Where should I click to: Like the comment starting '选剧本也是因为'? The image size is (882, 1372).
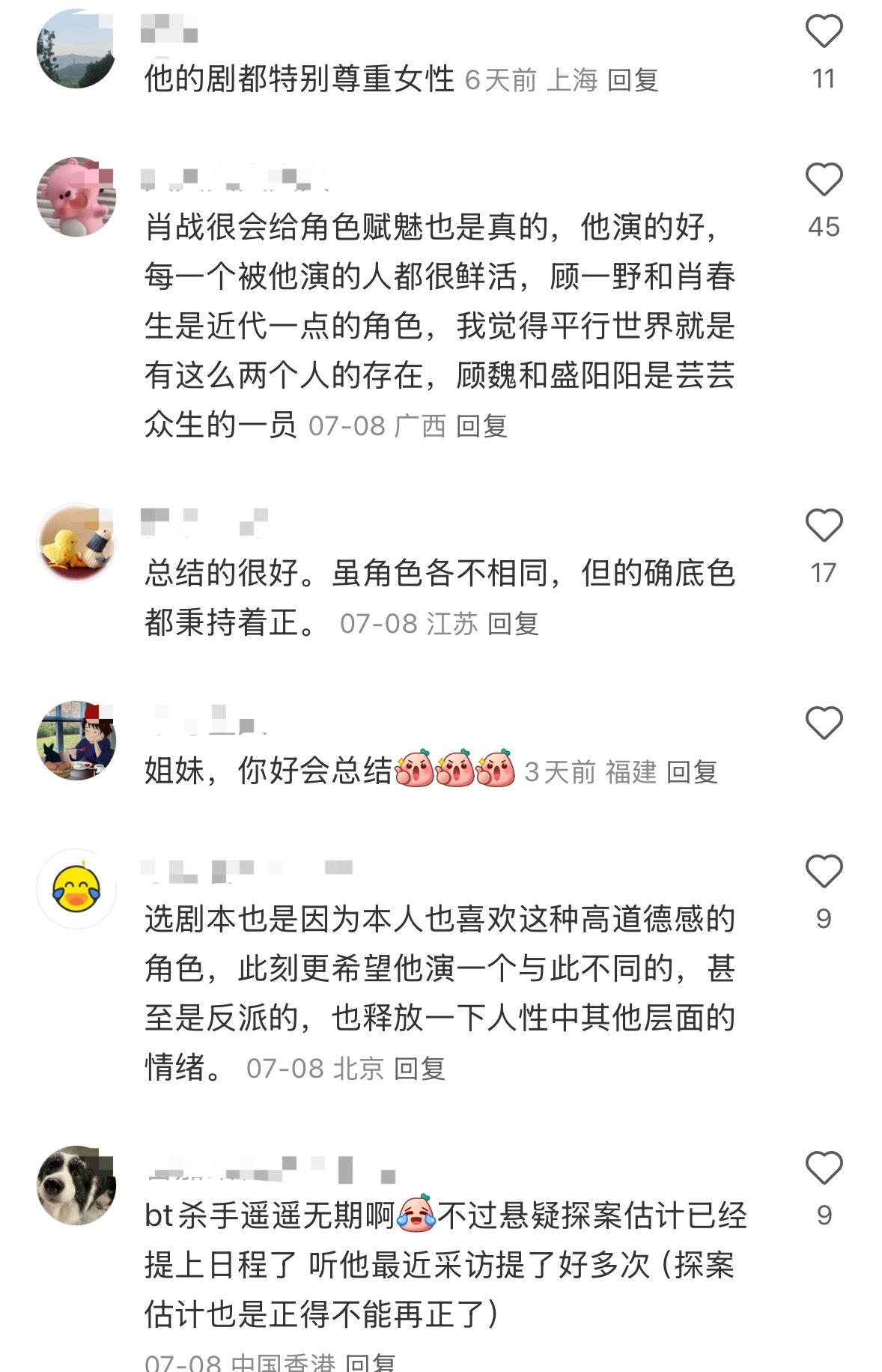(824, 872)
